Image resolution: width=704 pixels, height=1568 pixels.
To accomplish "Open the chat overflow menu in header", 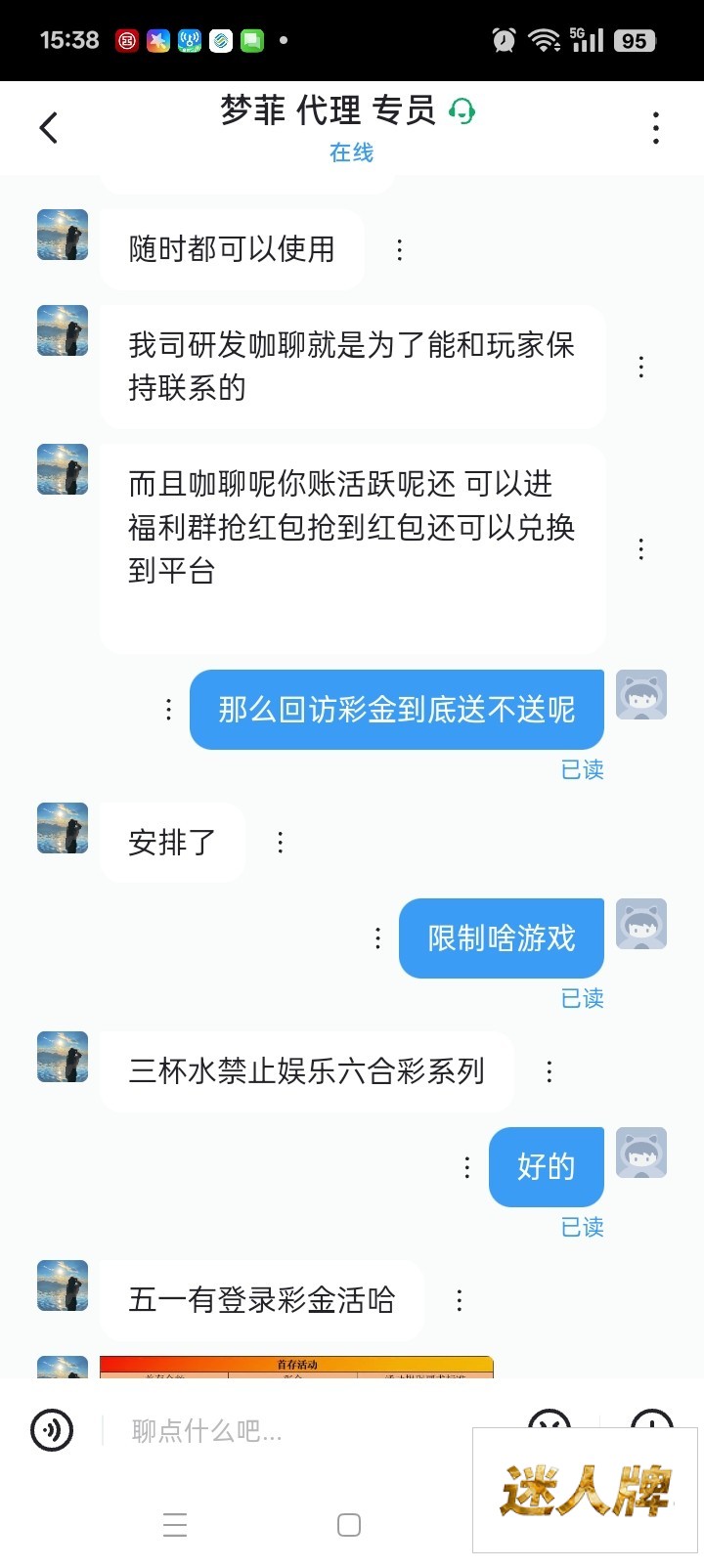I will pyautogui.click(x=655, y=128).
